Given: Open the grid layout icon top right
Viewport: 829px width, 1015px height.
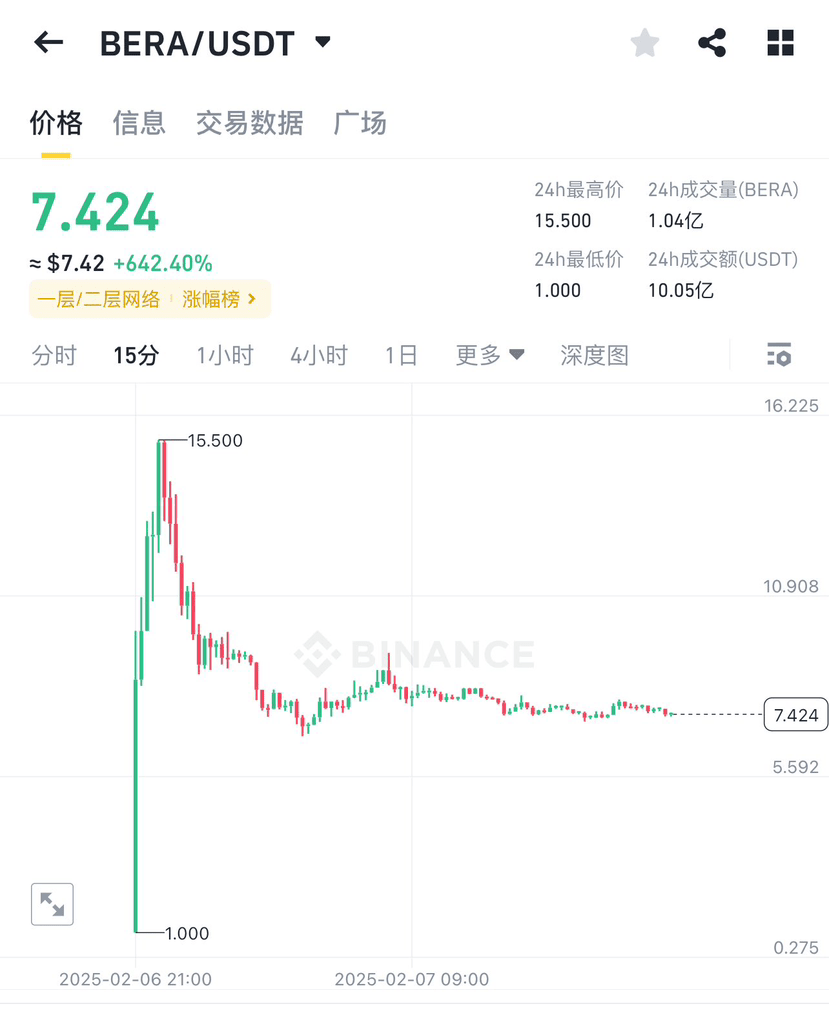Looking at the screenshot, I should coord(780,42).
